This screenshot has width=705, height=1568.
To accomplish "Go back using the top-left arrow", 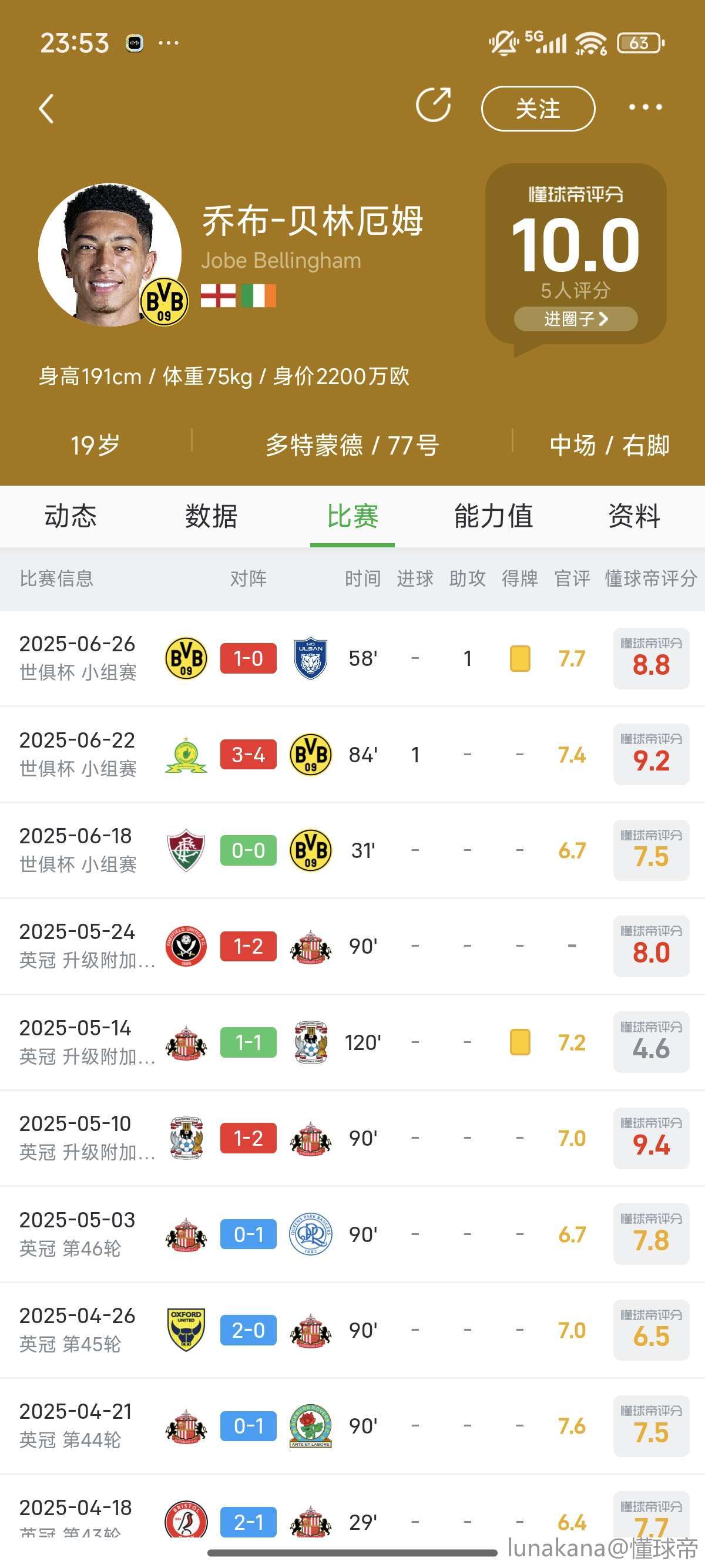I will pyautogui.click(x=46, y=109).
